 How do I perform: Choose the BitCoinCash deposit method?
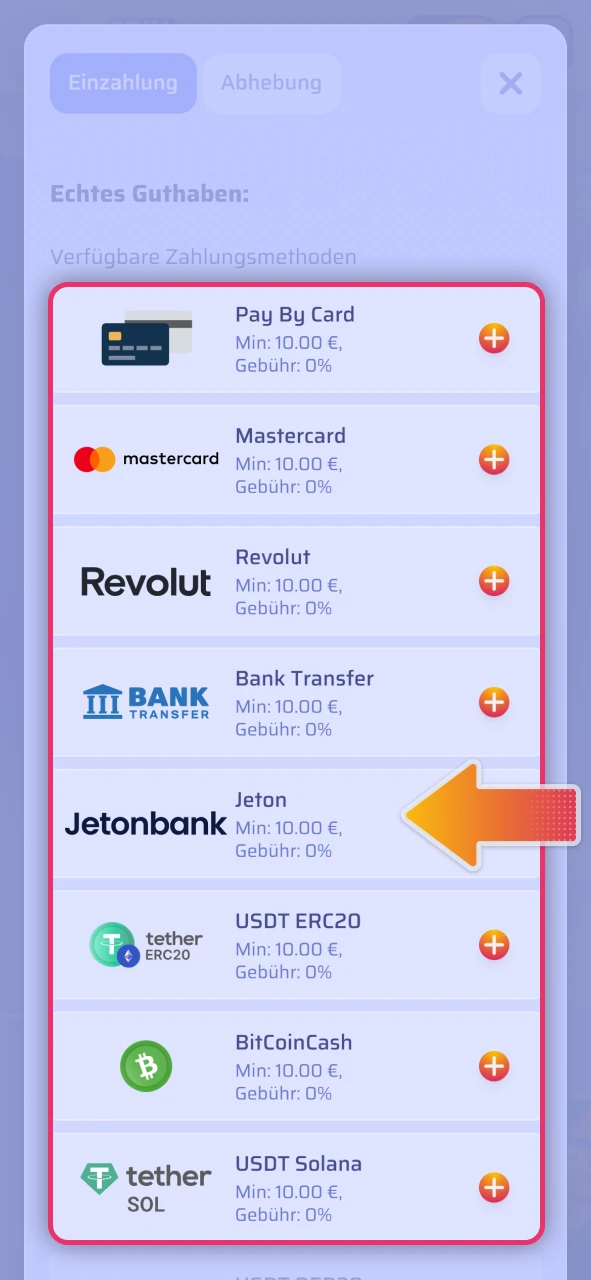[x=296, y=1066]
